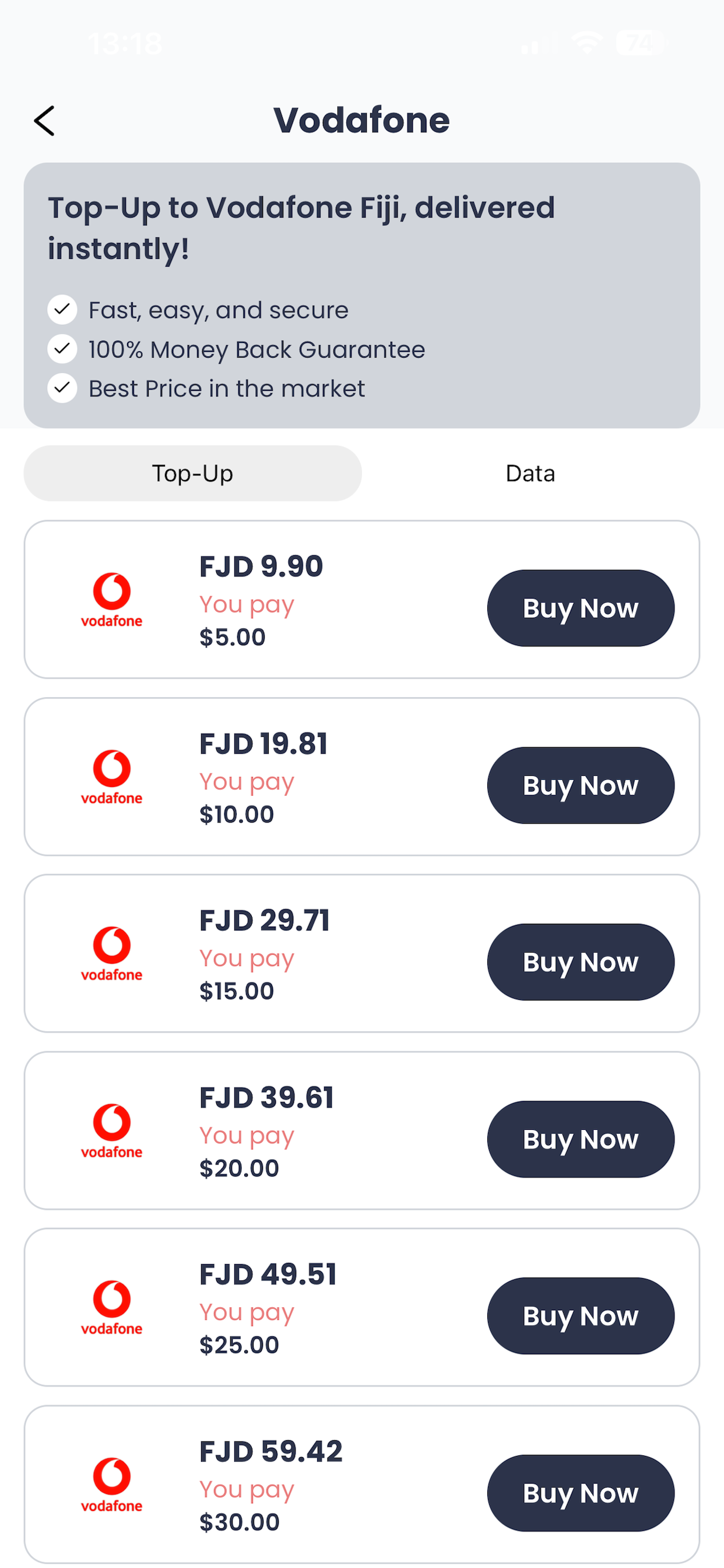Select the Vodafone logo on the FJD 9.90 card

111,600
